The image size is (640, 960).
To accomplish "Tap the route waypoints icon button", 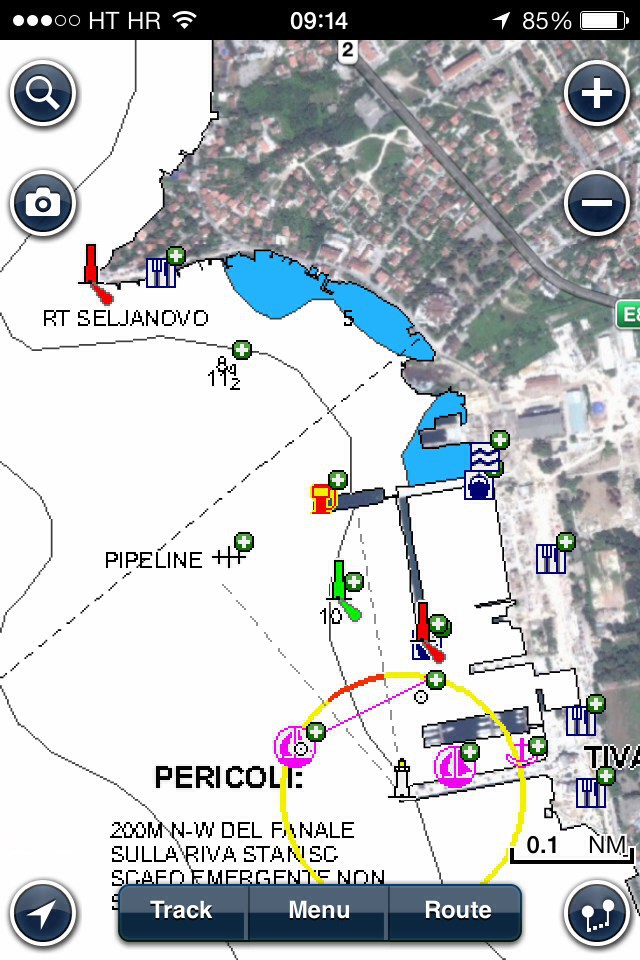I will pyautogui.click(x=596, y=913).
